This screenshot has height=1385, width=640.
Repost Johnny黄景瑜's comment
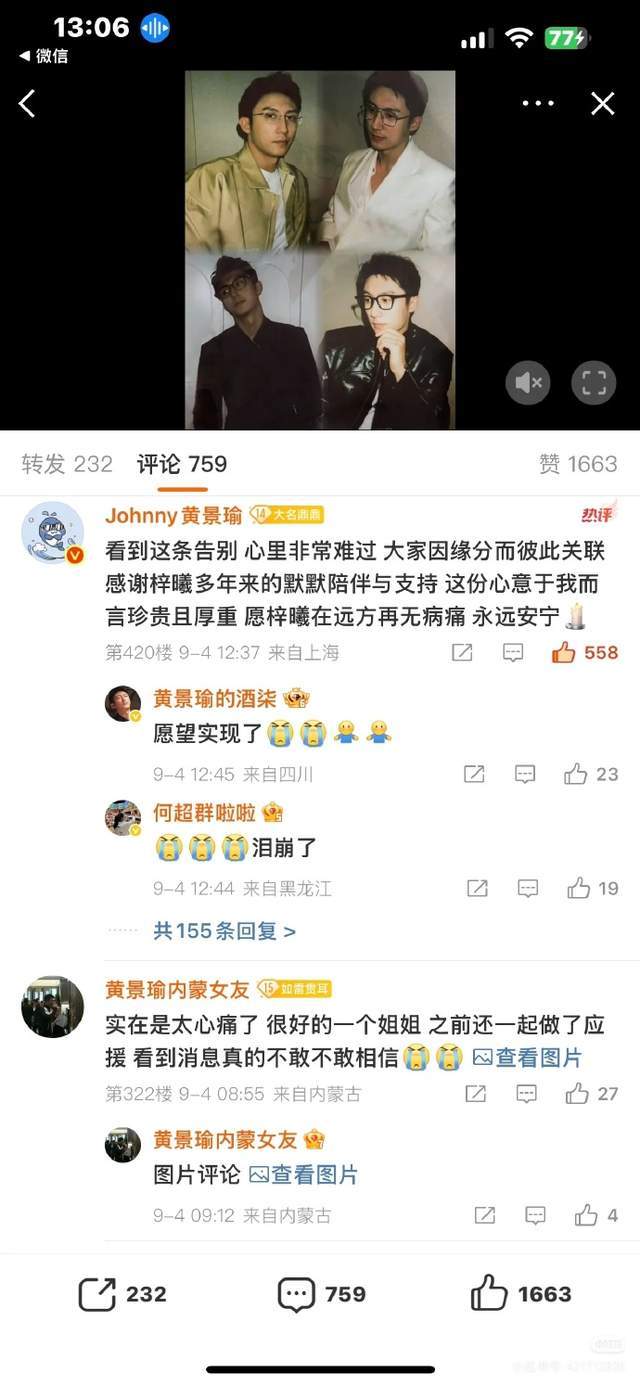pos(462,653)
